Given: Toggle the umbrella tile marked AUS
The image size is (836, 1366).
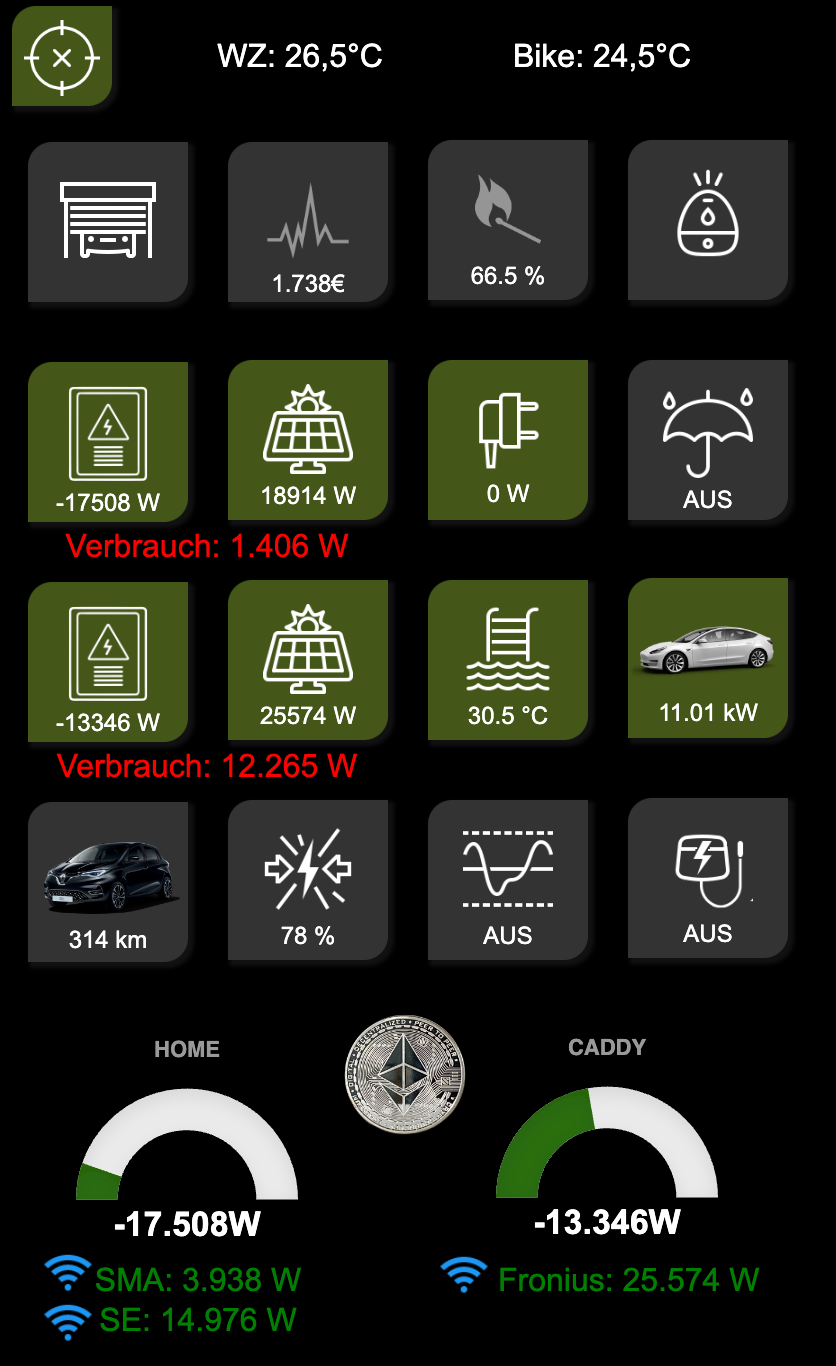Looking at the screenshot, I should tap(708, 441).
